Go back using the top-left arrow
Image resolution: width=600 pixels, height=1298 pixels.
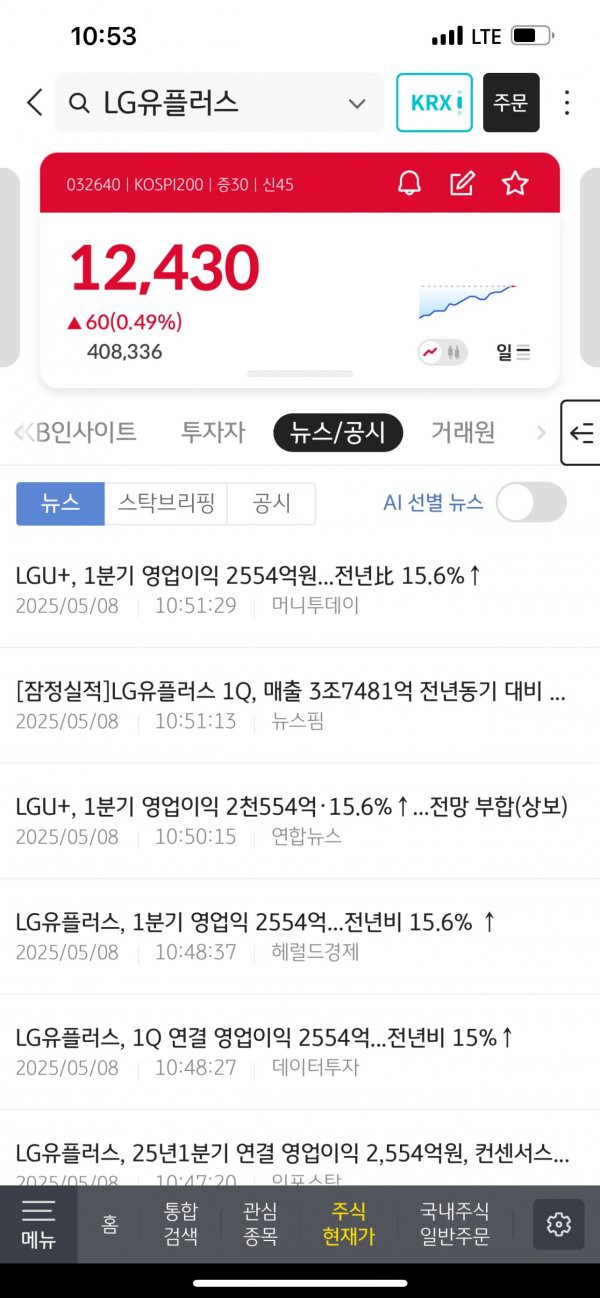[35, 102]
